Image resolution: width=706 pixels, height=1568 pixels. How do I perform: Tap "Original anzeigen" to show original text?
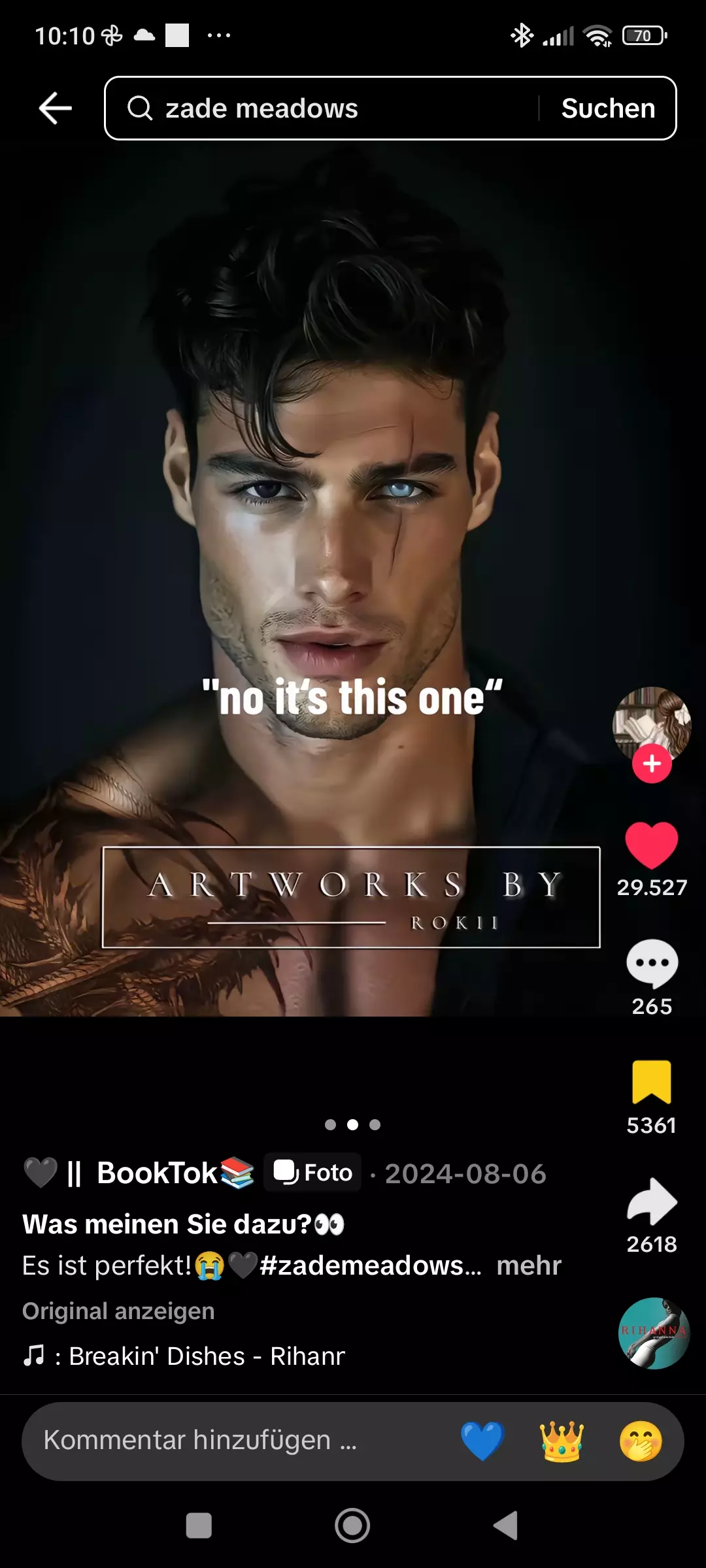point(118,1311)
